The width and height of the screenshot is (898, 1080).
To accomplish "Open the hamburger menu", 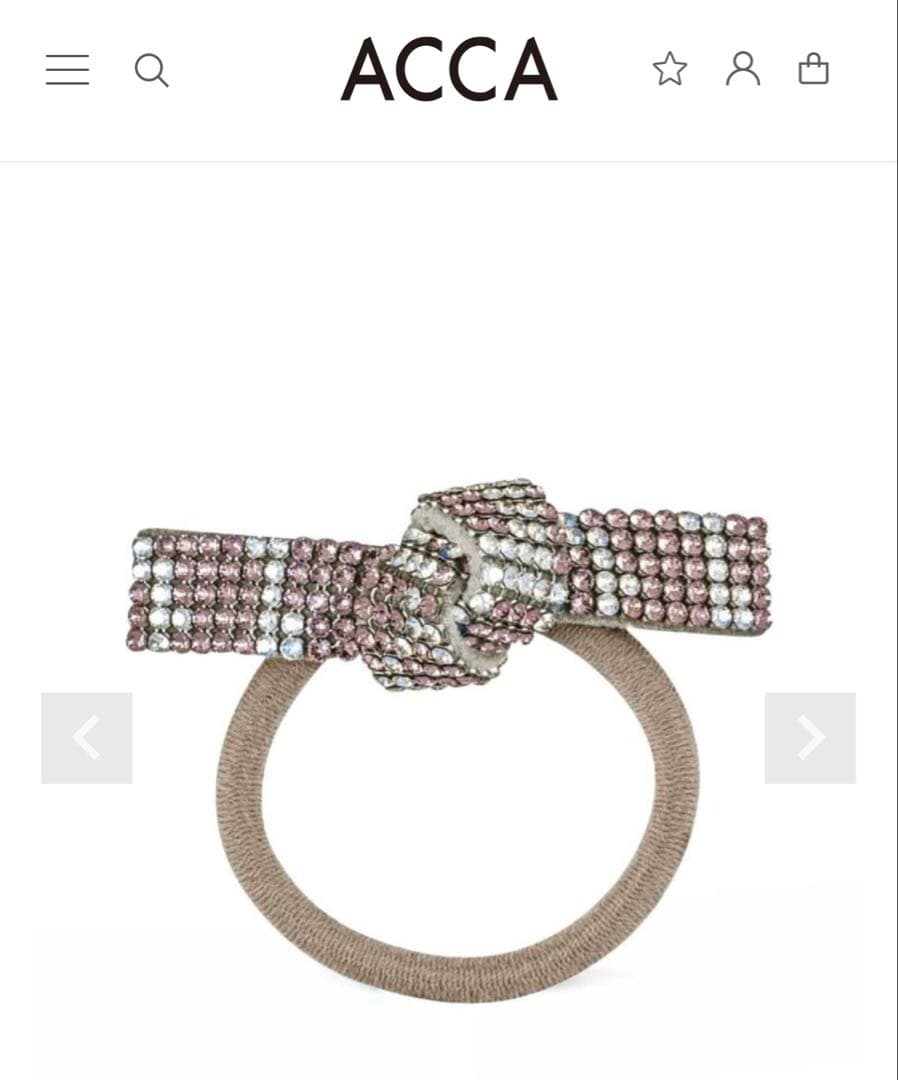I will coord(67,70).
